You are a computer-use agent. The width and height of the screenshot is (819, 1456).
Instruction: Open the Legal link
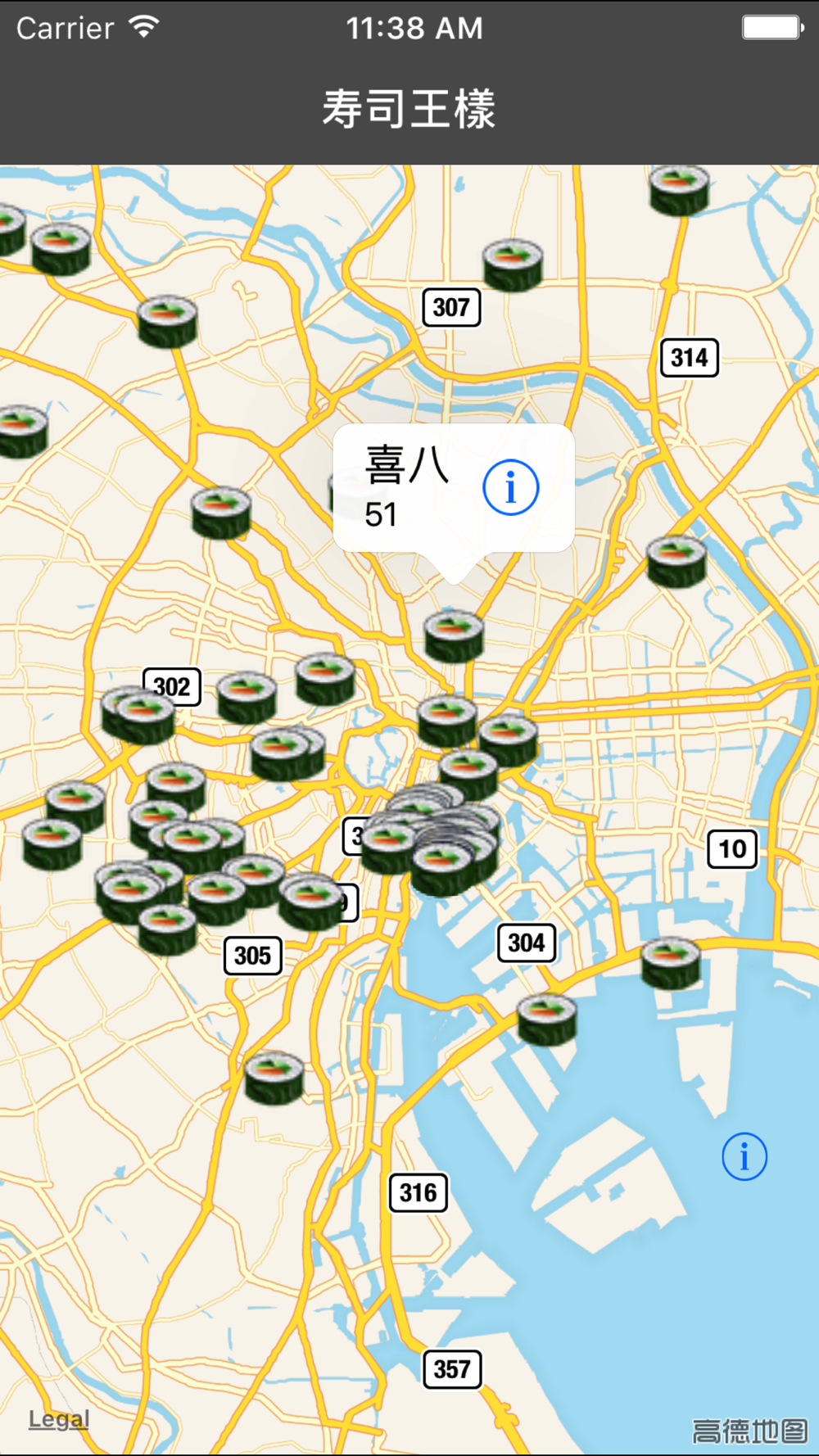click(x=58, y=1419)
